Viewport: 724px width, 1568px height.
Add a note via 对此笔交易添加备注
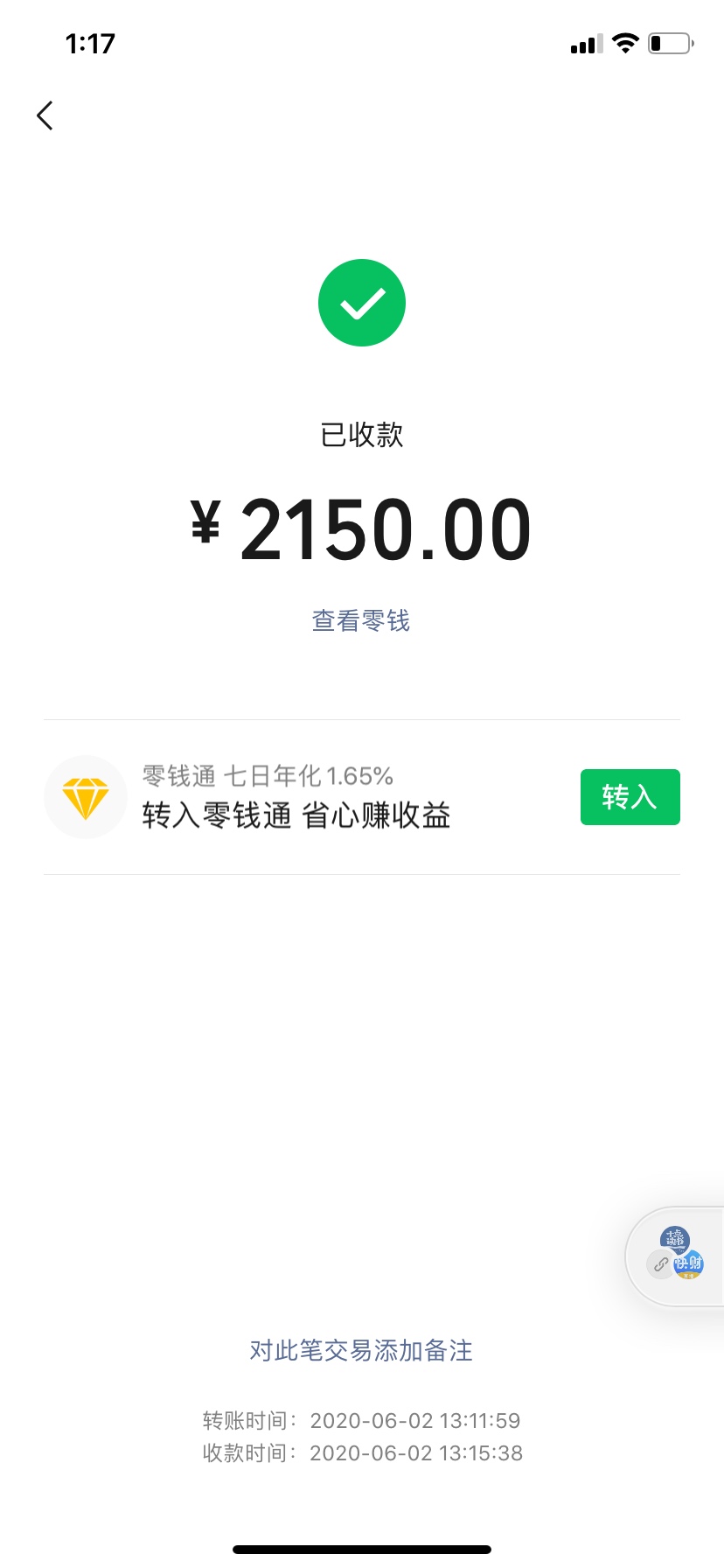(x=362, y=1351)
